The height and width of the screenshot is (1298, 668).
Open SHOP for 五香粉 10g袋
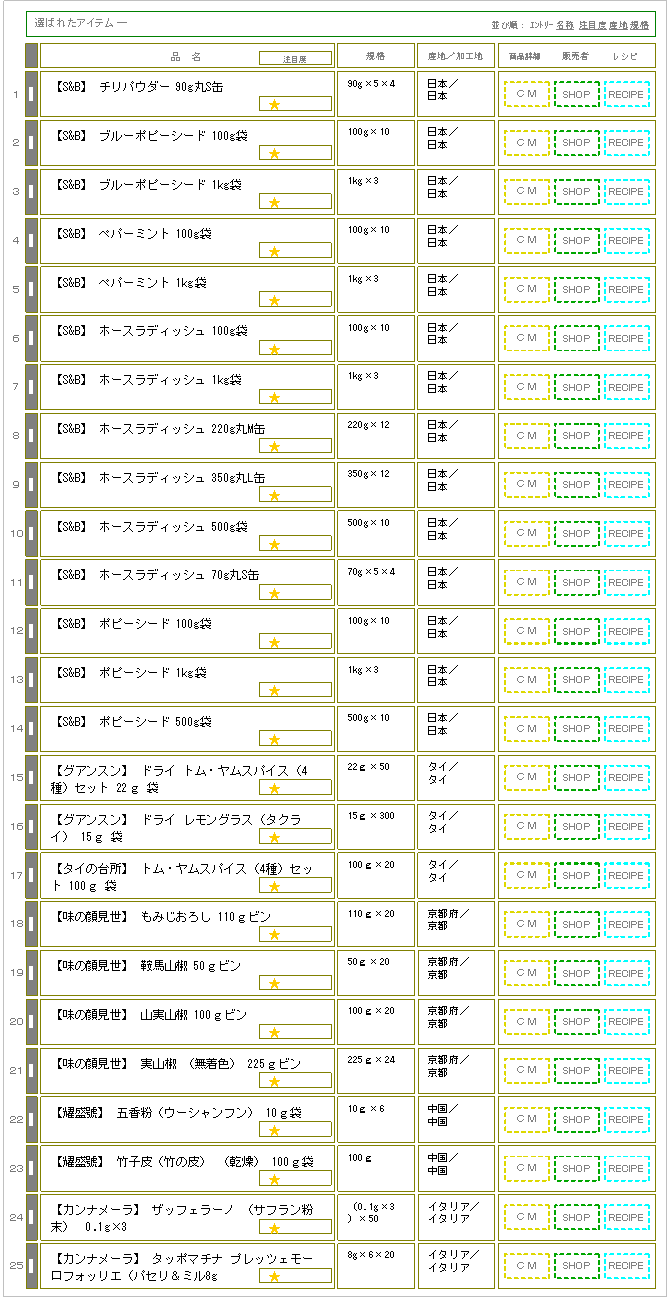576,1120
